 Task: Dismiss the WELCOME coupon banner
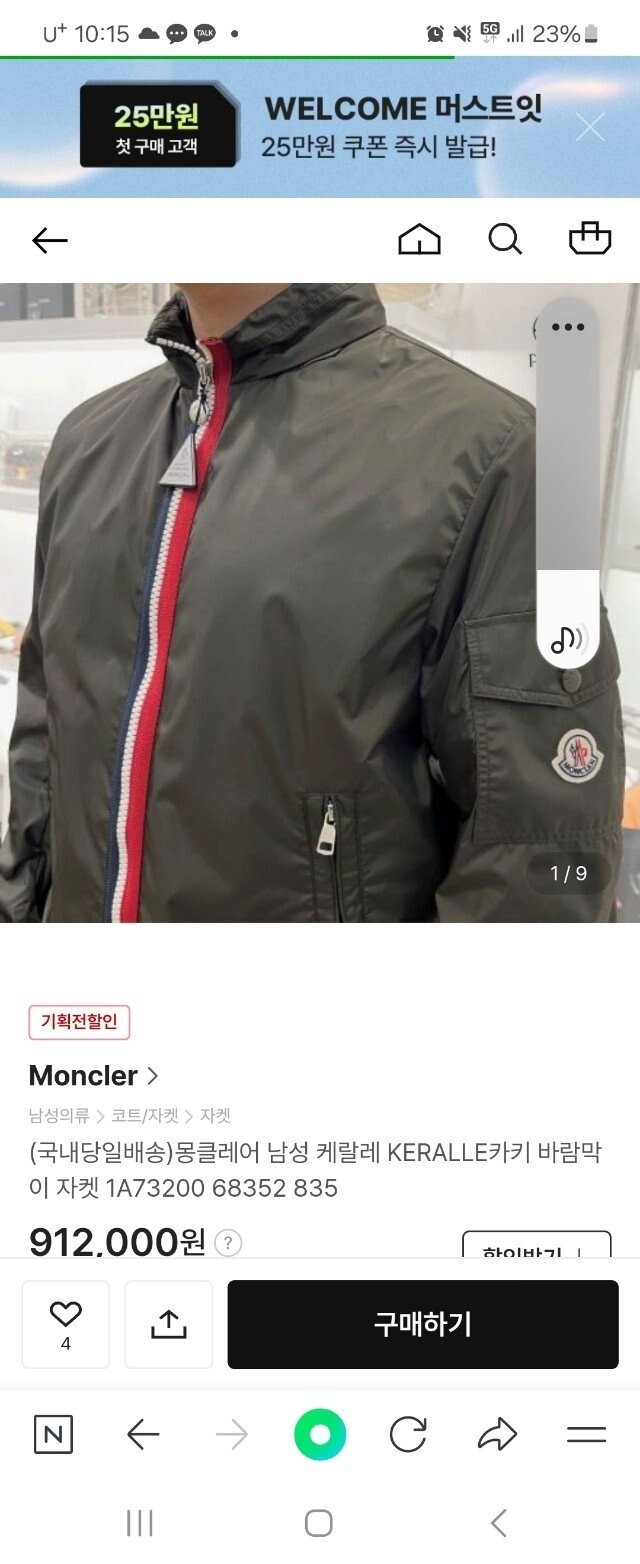[590, 127]
